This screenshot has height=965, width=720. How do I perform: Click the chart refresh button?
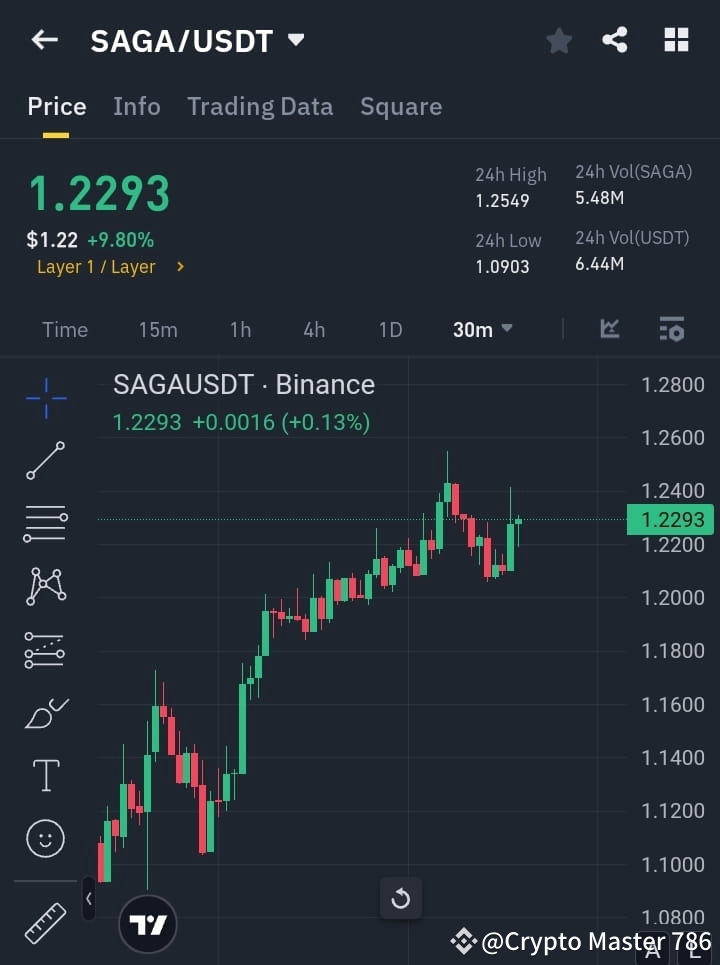pyautogui.click(x=400, y=898)
